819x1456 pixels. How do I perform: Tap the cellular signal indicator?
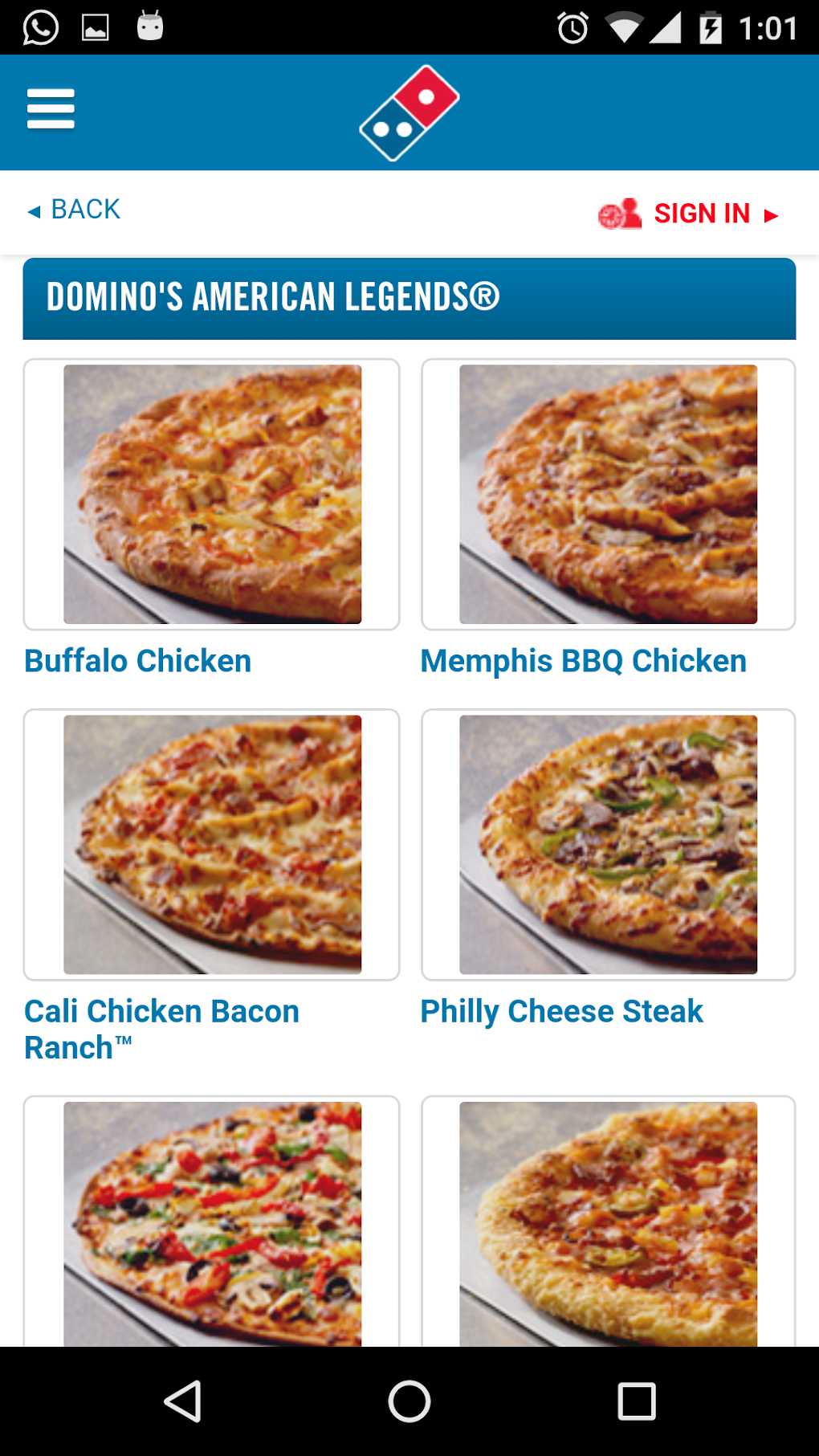click(x=667, y=27)
